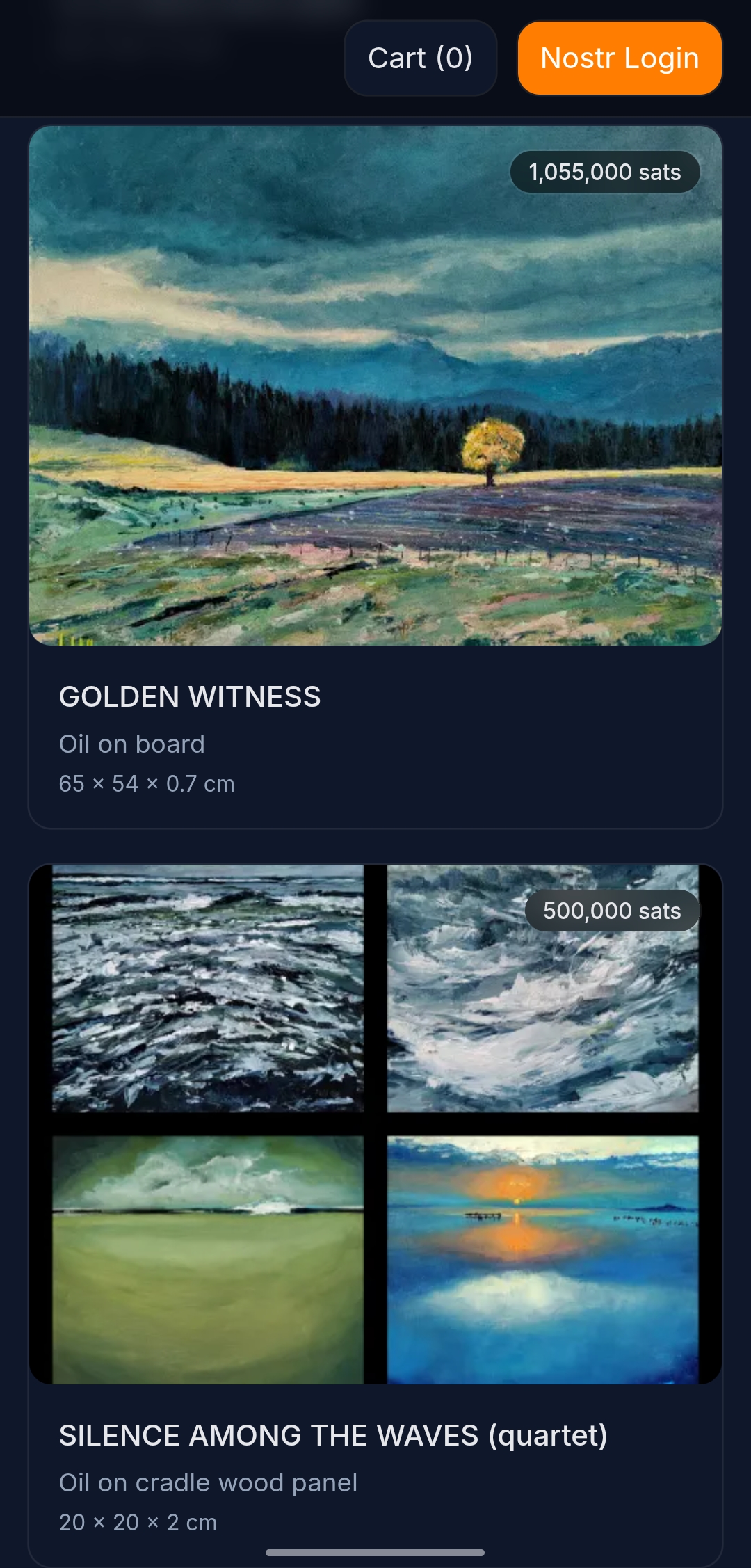Click the 65 × 54 × 0.7 cm dimensions
Image resolution: width=751 pixels, height=1568 pixels.
pyautogui.click(x=147, y=783)
